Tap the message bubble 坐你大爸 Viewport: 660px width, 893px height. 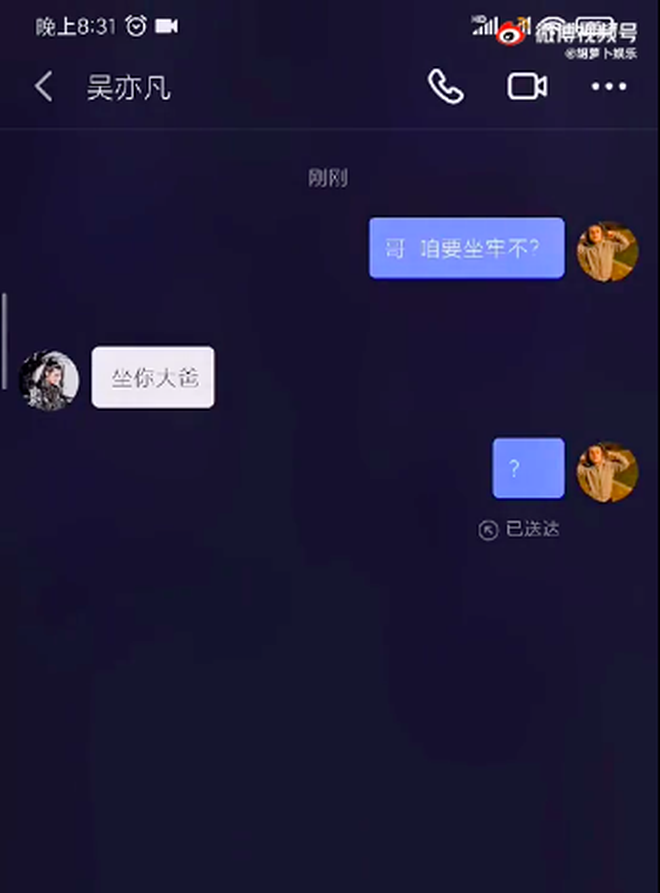[x=153, y=377]
